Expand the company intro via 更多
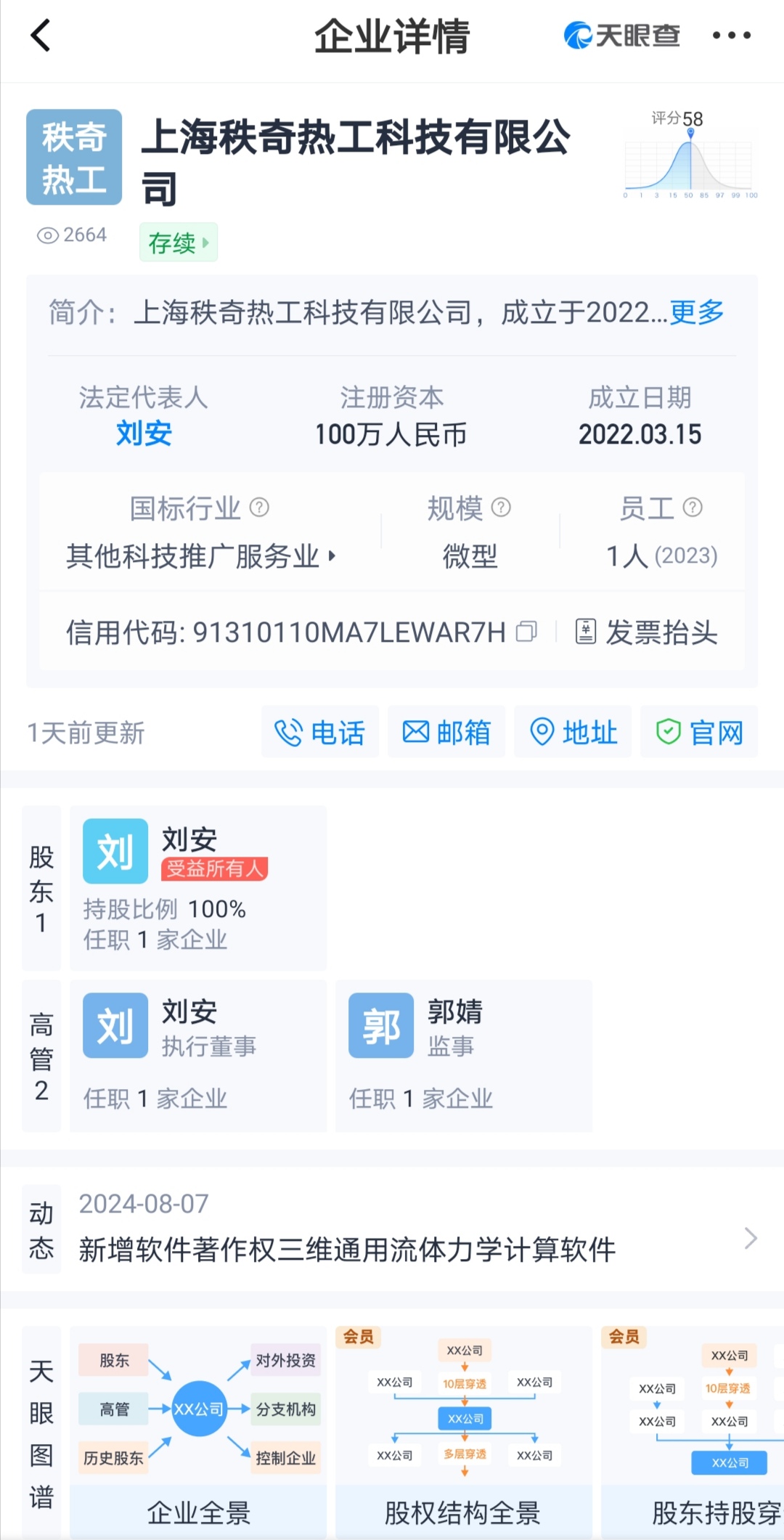Screen dimensions: 784x1540 point(697,312)
